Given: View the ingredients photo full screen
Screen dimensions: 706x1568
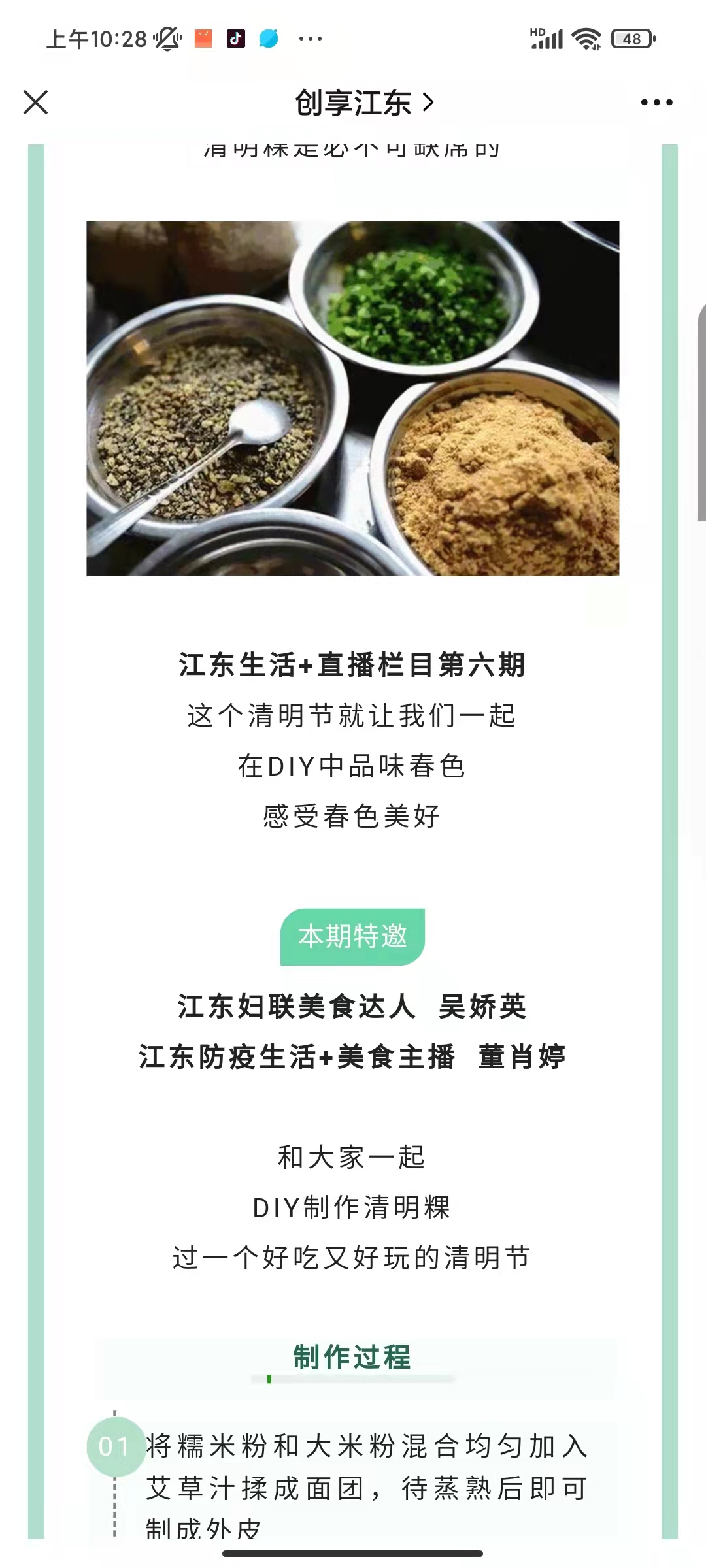Looking at the screenshot, I should [353, 399].
